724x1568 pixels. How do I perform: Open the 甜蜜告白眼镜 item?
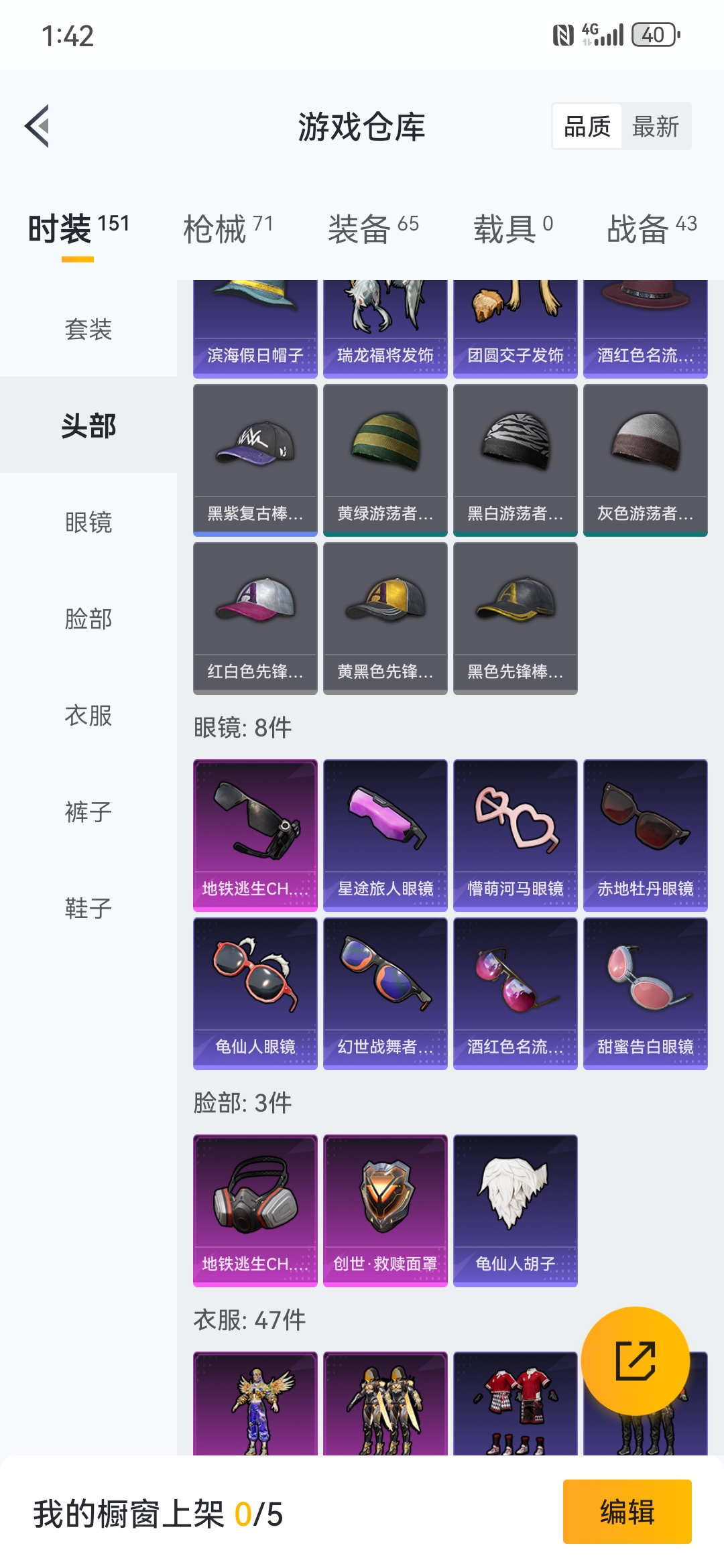click(x=646, y=994)
